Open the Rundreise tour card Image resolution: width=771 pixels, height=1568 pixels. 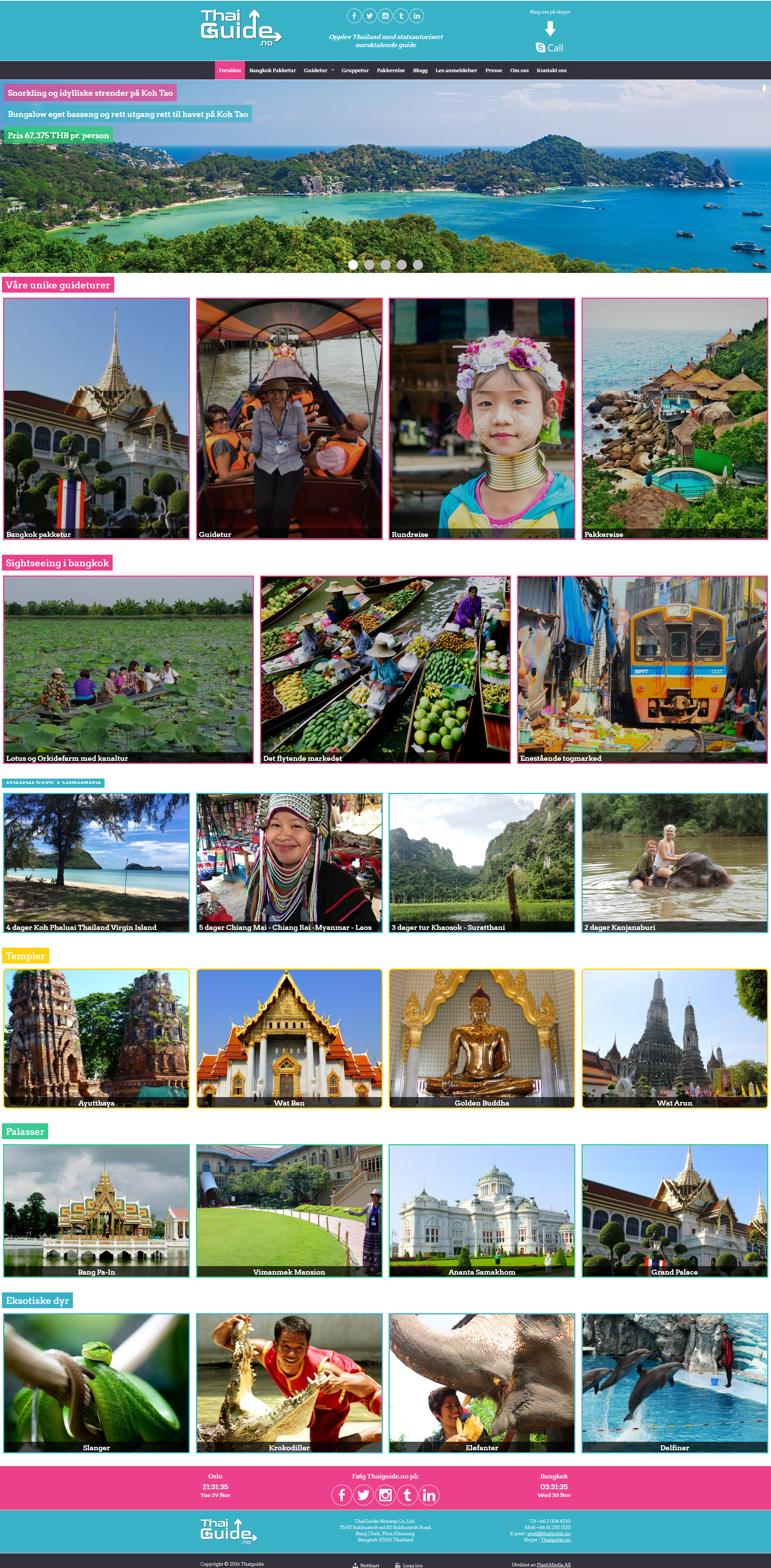pos(481,418)
